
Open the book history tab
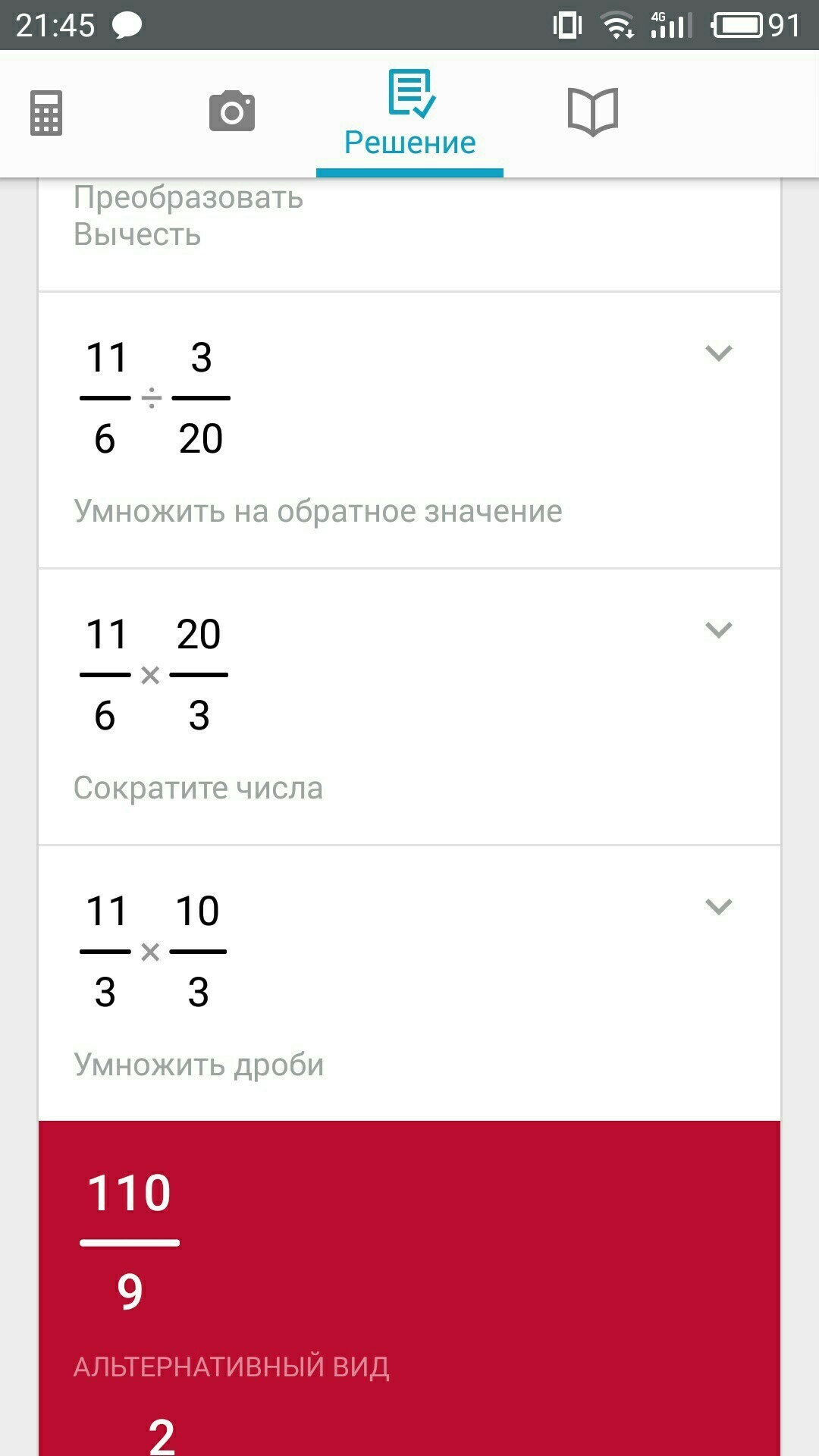point(593,112)
